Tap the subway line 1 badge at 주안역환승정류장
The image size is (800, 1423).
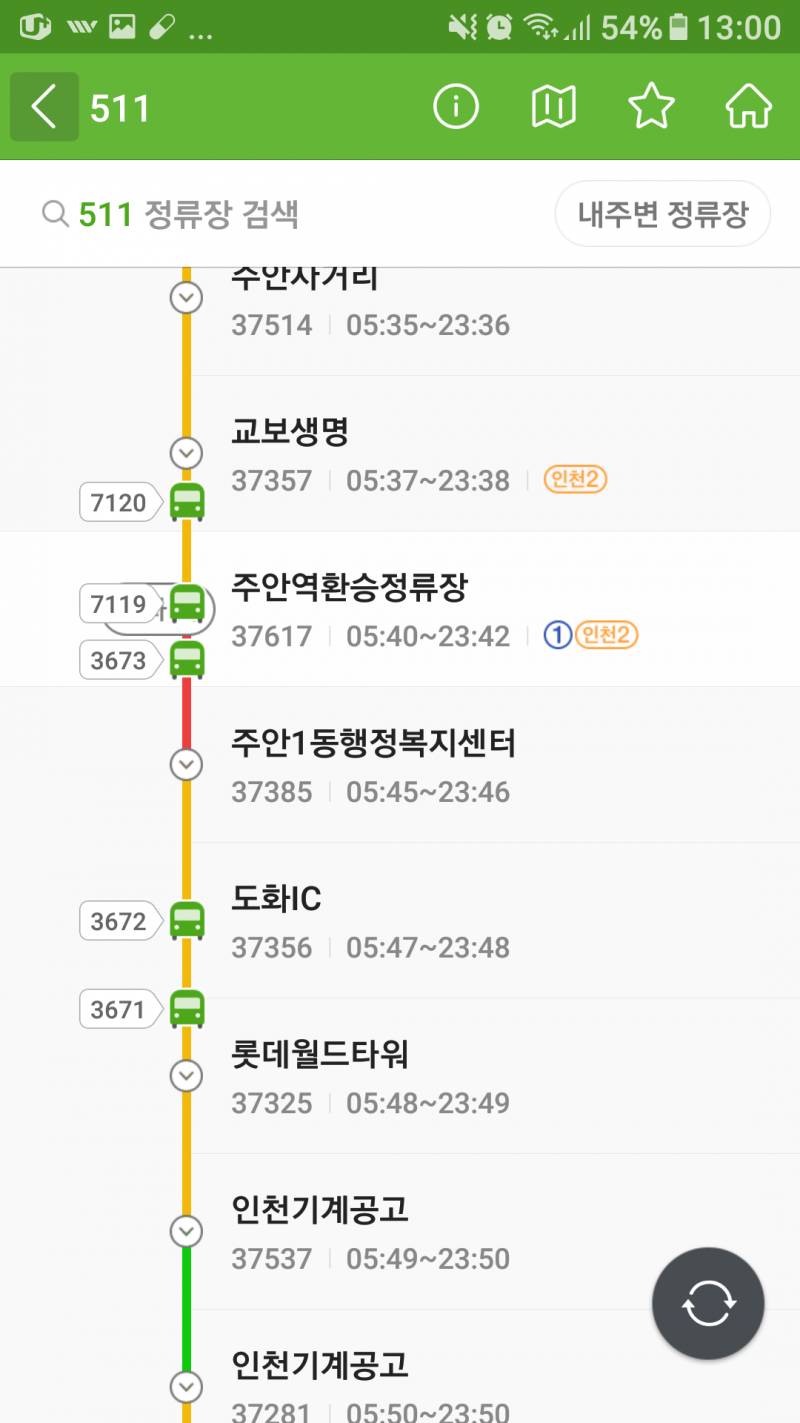pyautogui.click(x=557, y=635)
